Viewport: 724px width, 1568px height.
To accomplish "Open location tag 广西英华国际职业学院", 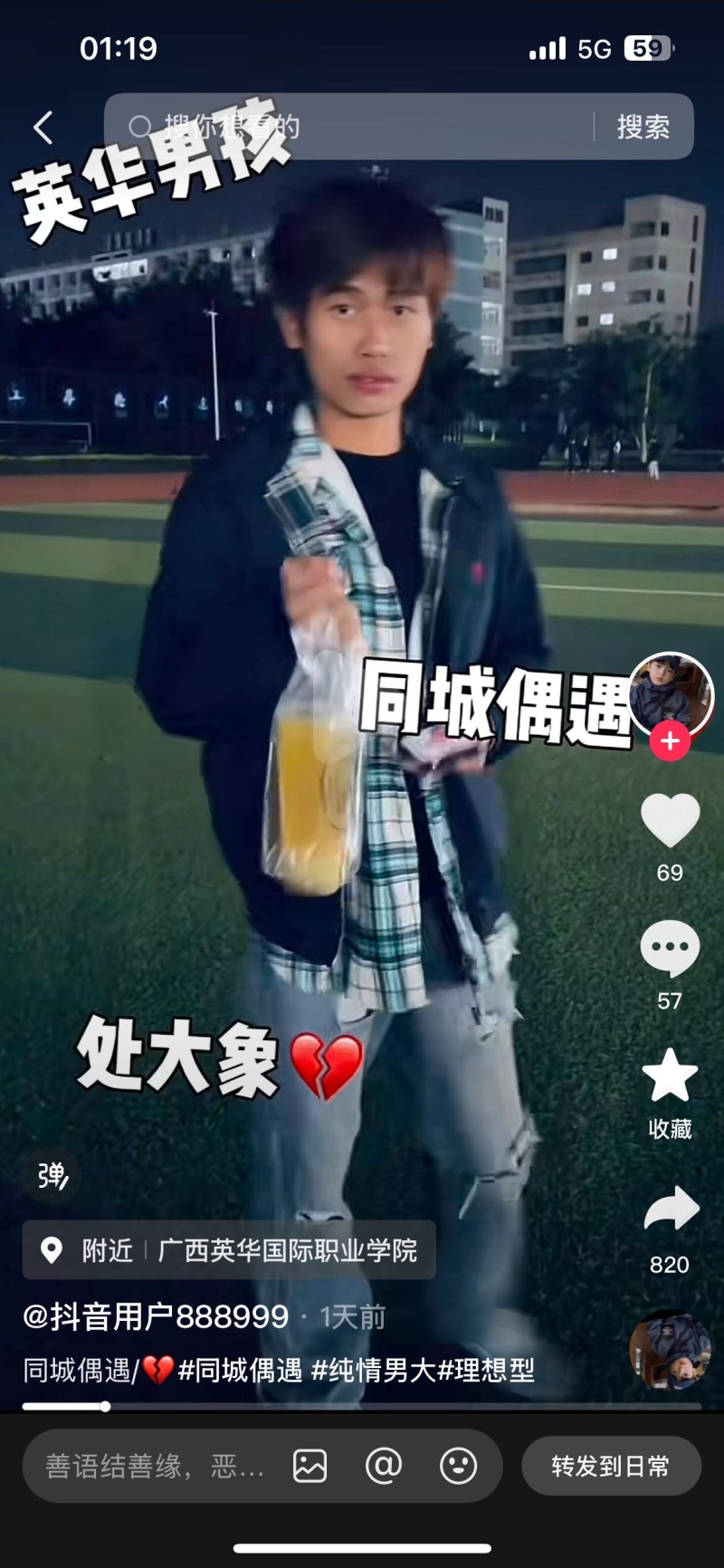I will click(x=286, y=1250).
